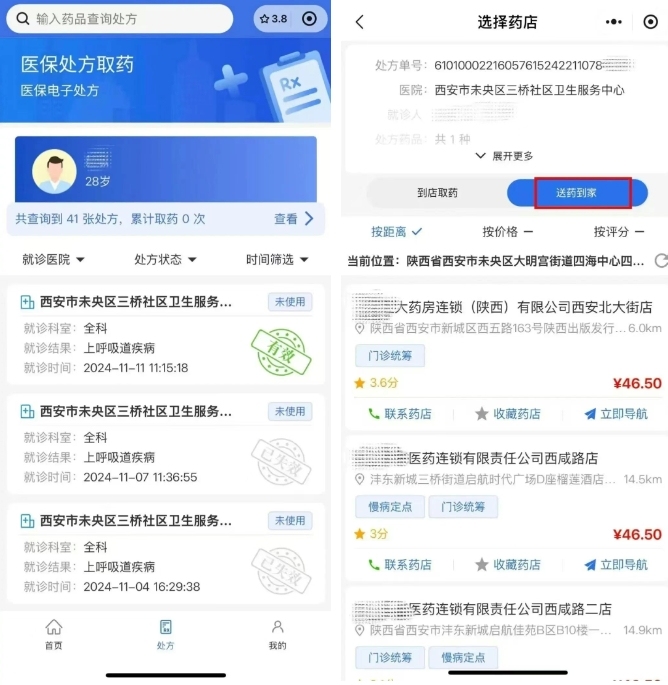Go back from 选择药店 page
The width and height of the screenshot is (668, 685).
pos(360,22)
